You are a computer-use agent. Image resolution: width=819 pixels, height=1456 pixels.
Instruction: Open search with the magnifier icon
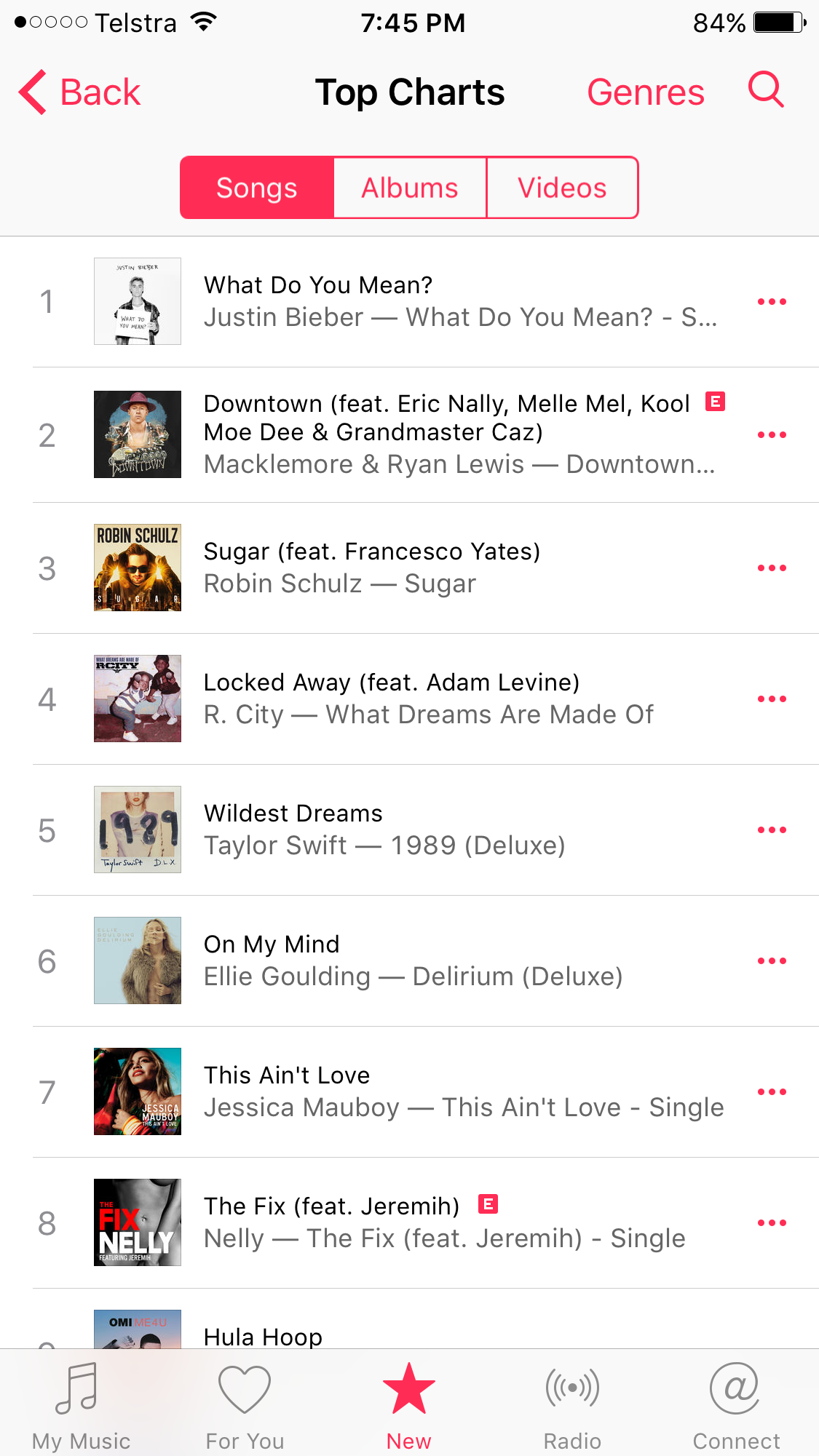pos(766,90)
